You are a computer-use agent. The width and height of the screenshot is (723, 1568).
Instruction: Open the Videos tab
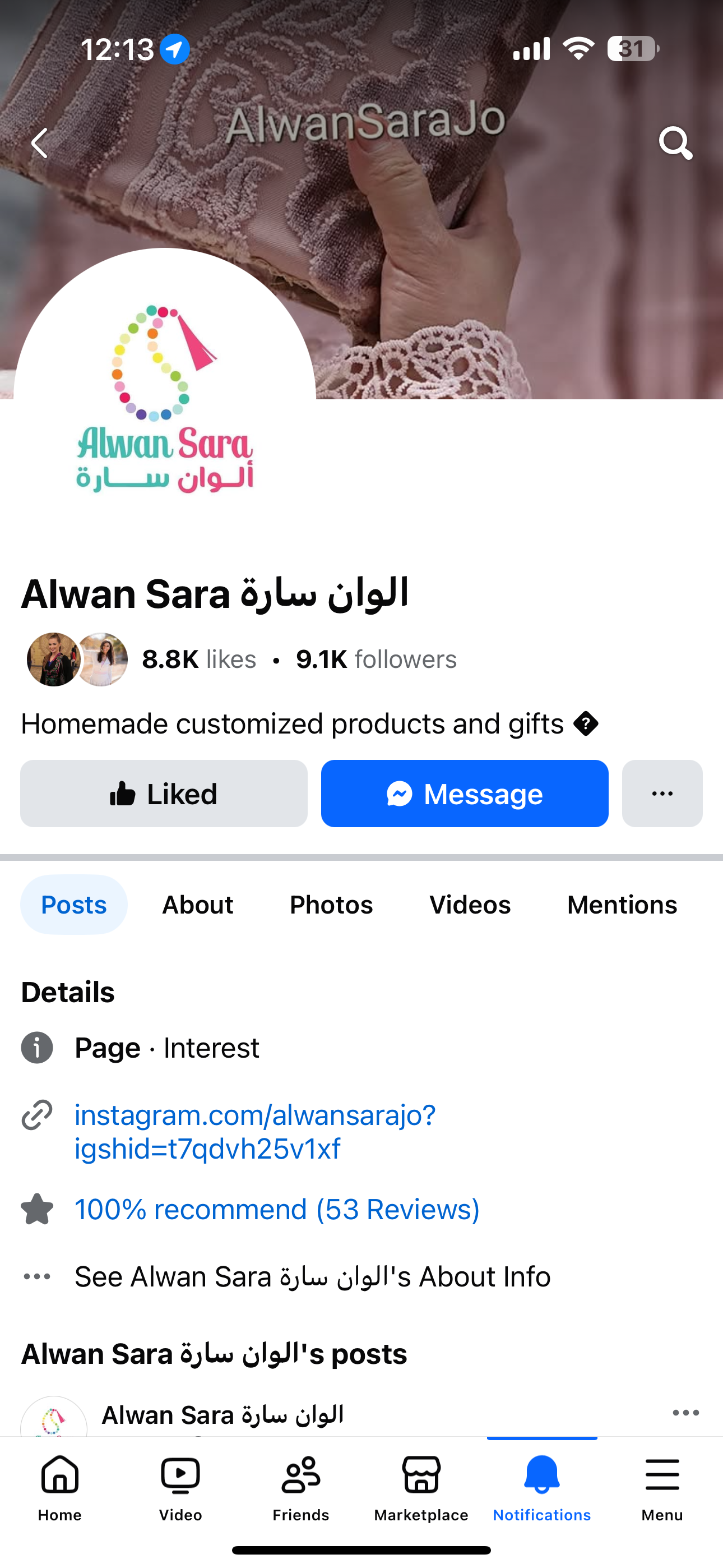click(470, 905)
